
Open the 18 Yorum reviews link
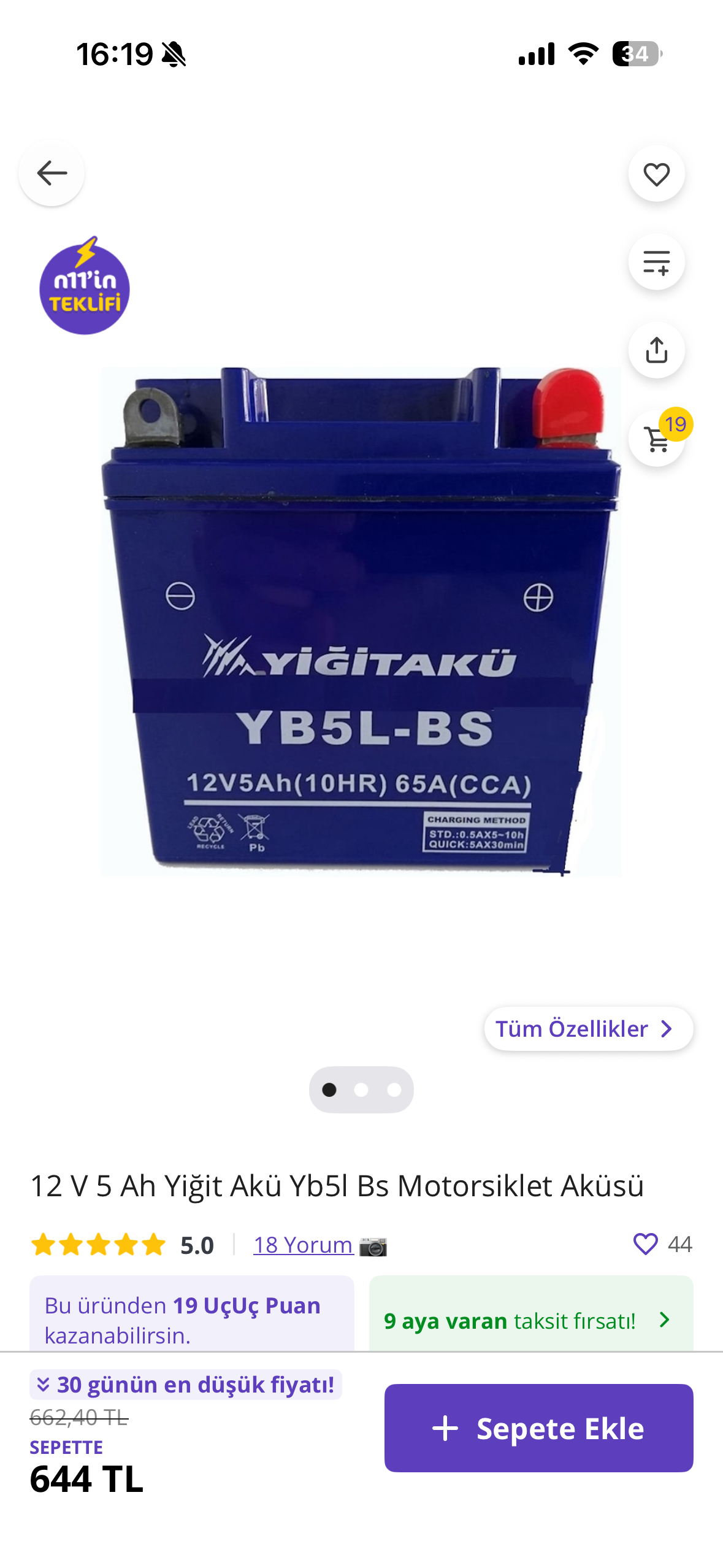coord(304,1245)
